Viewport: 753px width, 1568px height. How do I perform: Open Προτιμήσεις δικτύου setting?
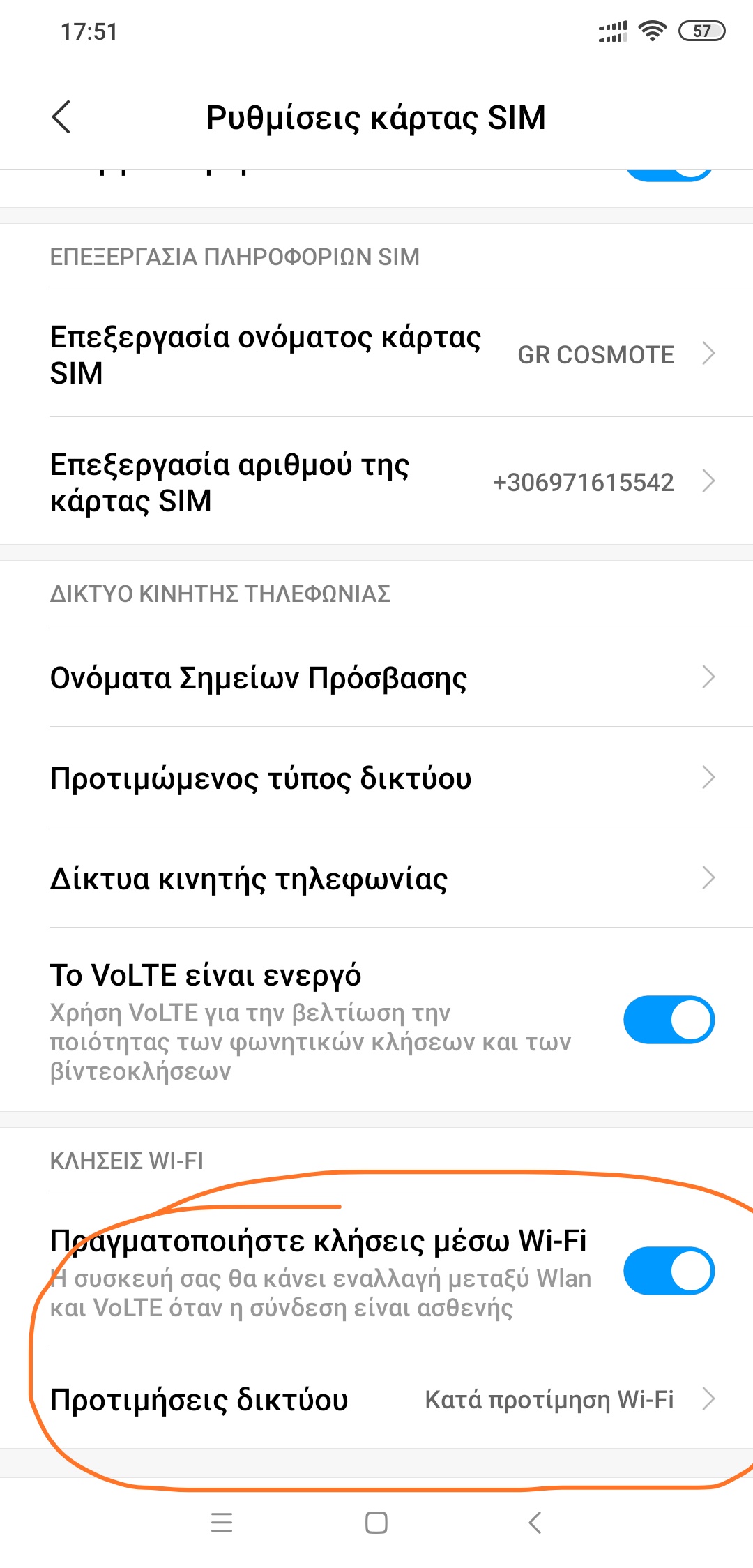pos(376,1399)
